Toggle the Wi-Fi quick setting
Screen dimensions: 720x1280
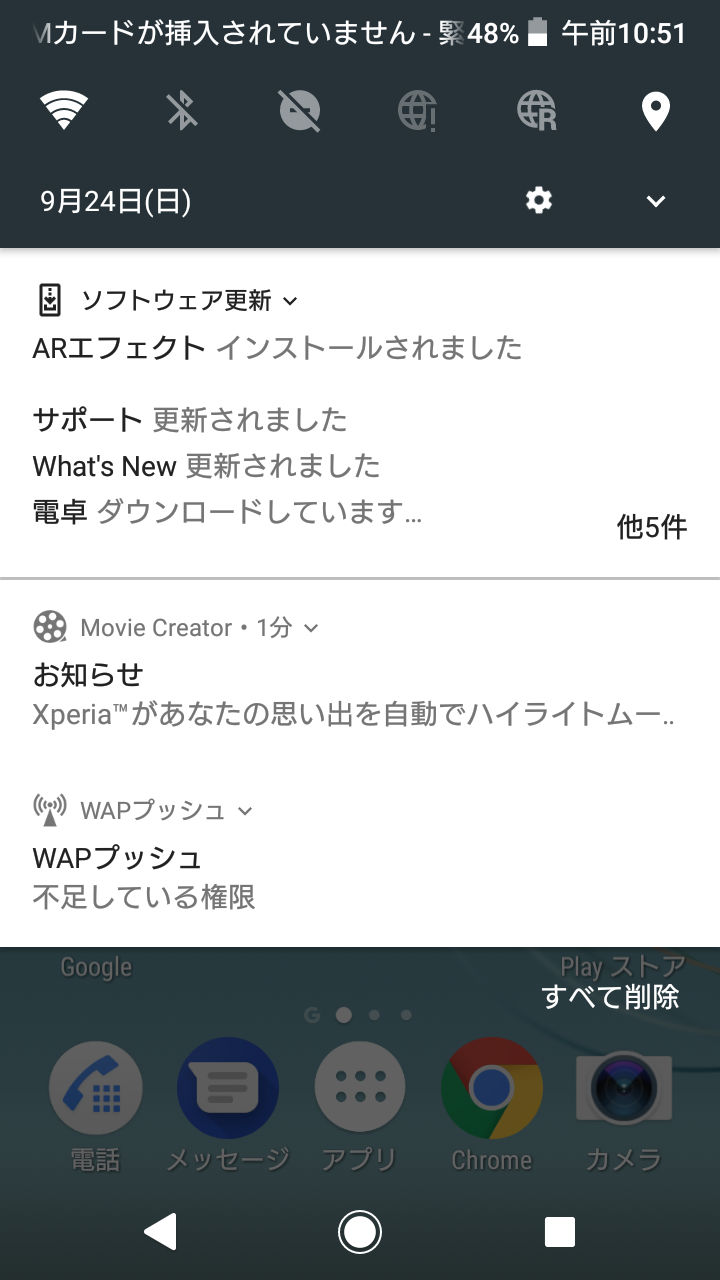63,110
